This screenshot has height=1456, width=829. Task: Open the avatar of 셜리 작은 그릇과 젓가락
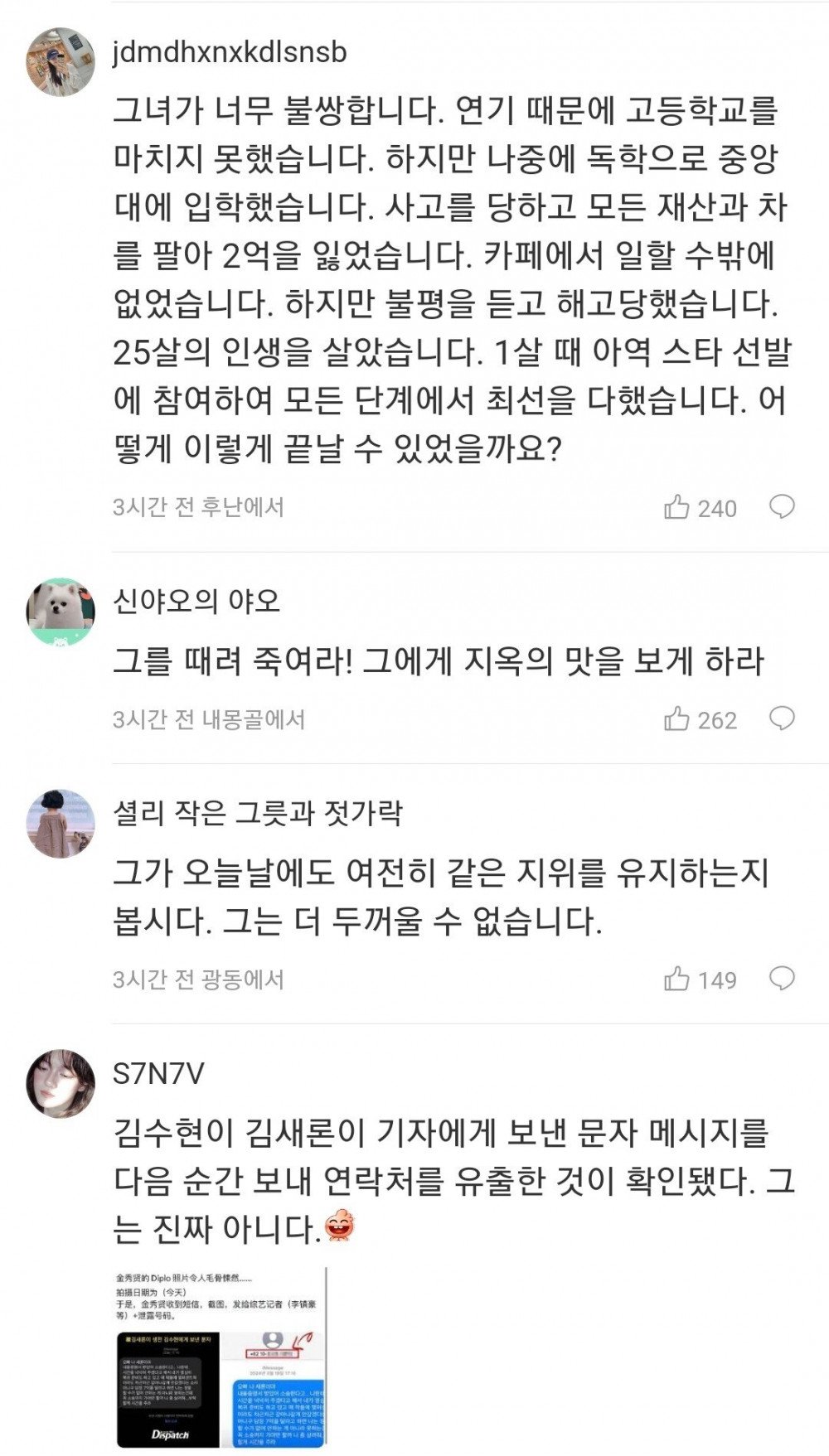[x=60, y=823]
